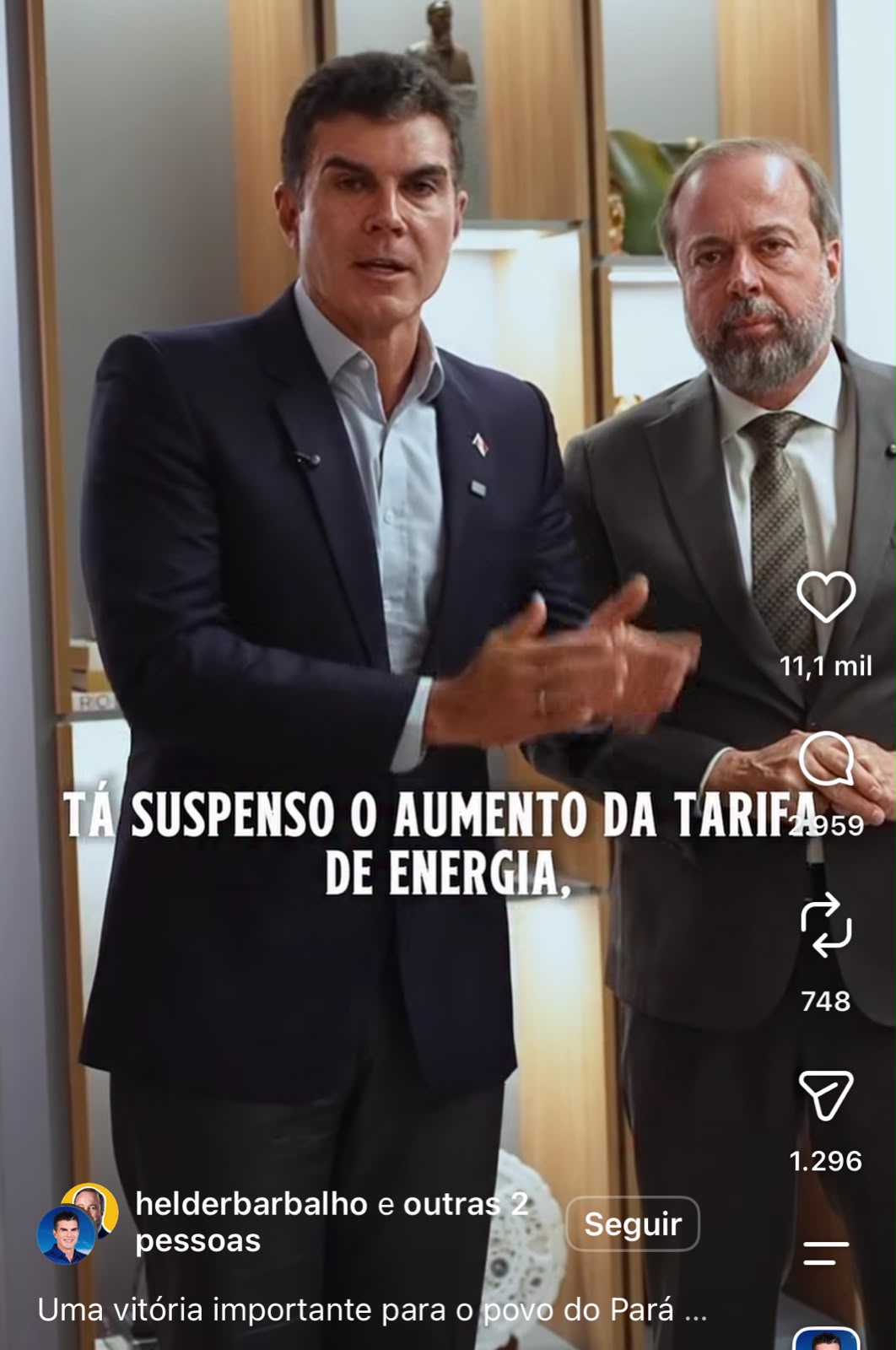Follow helderbarbalho with the Seguir button
This screenshot has height=1350, width=896.
(x=633, y=1223)
